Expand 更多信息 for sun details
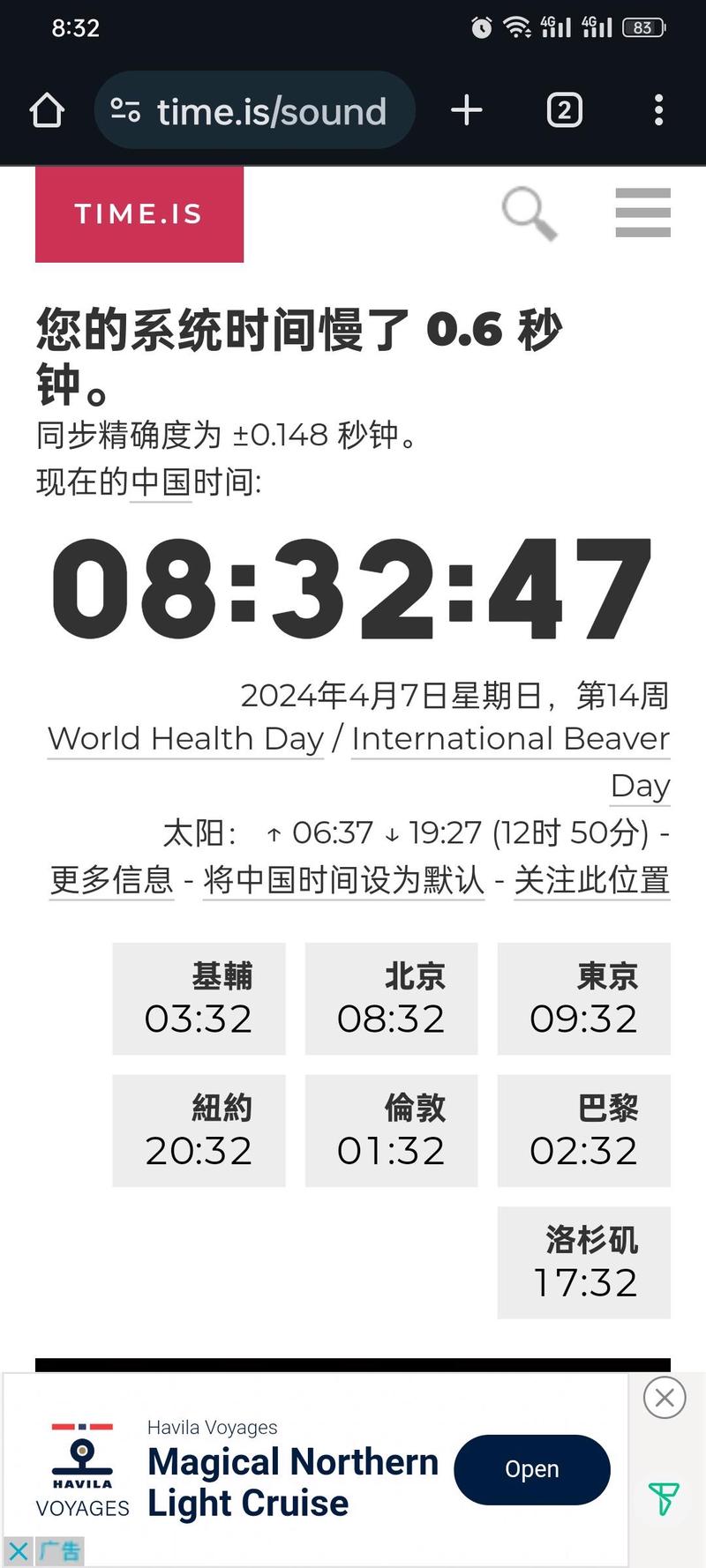 110,880
